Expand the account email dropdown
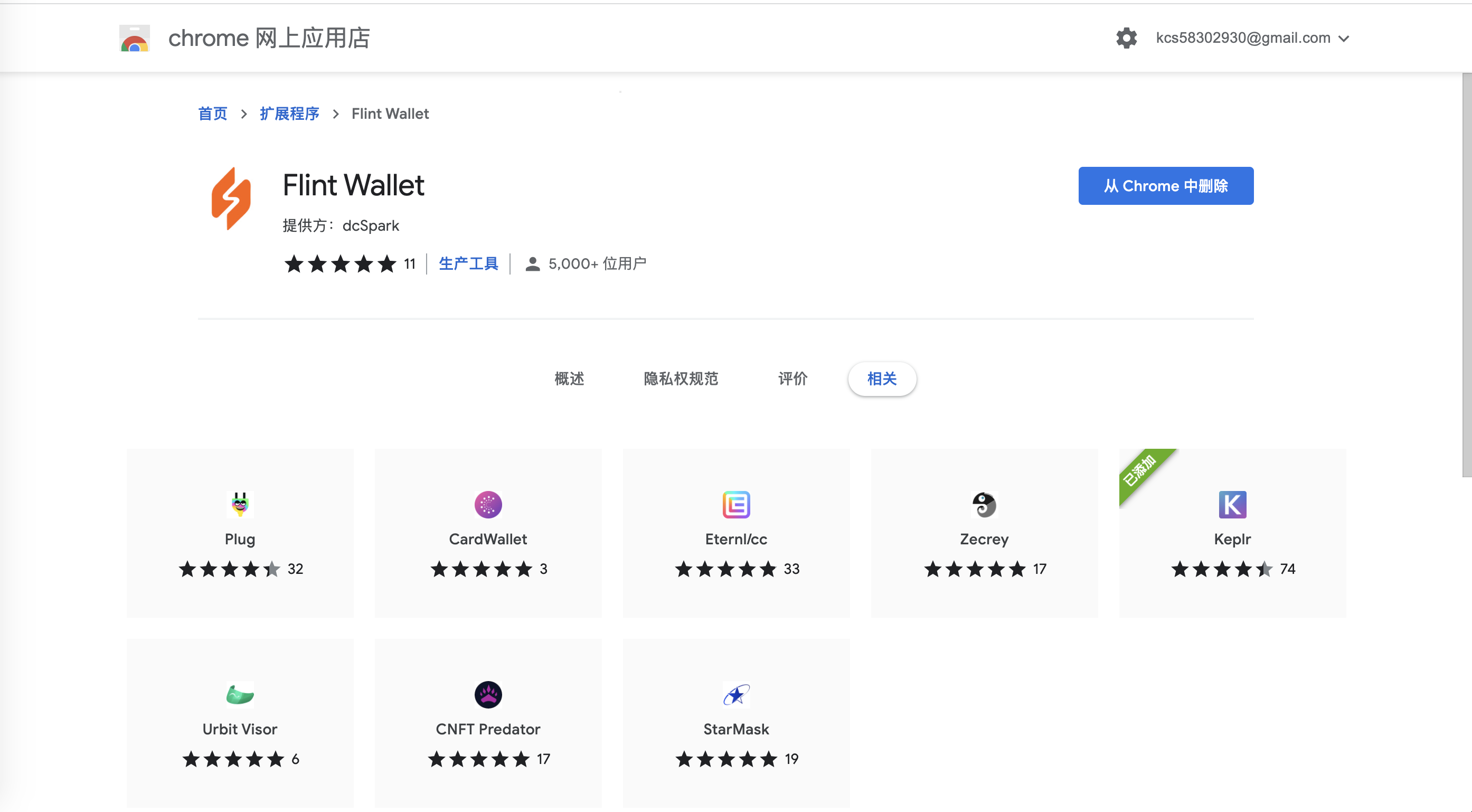The image size is (1472, 812). (1251, 39)
